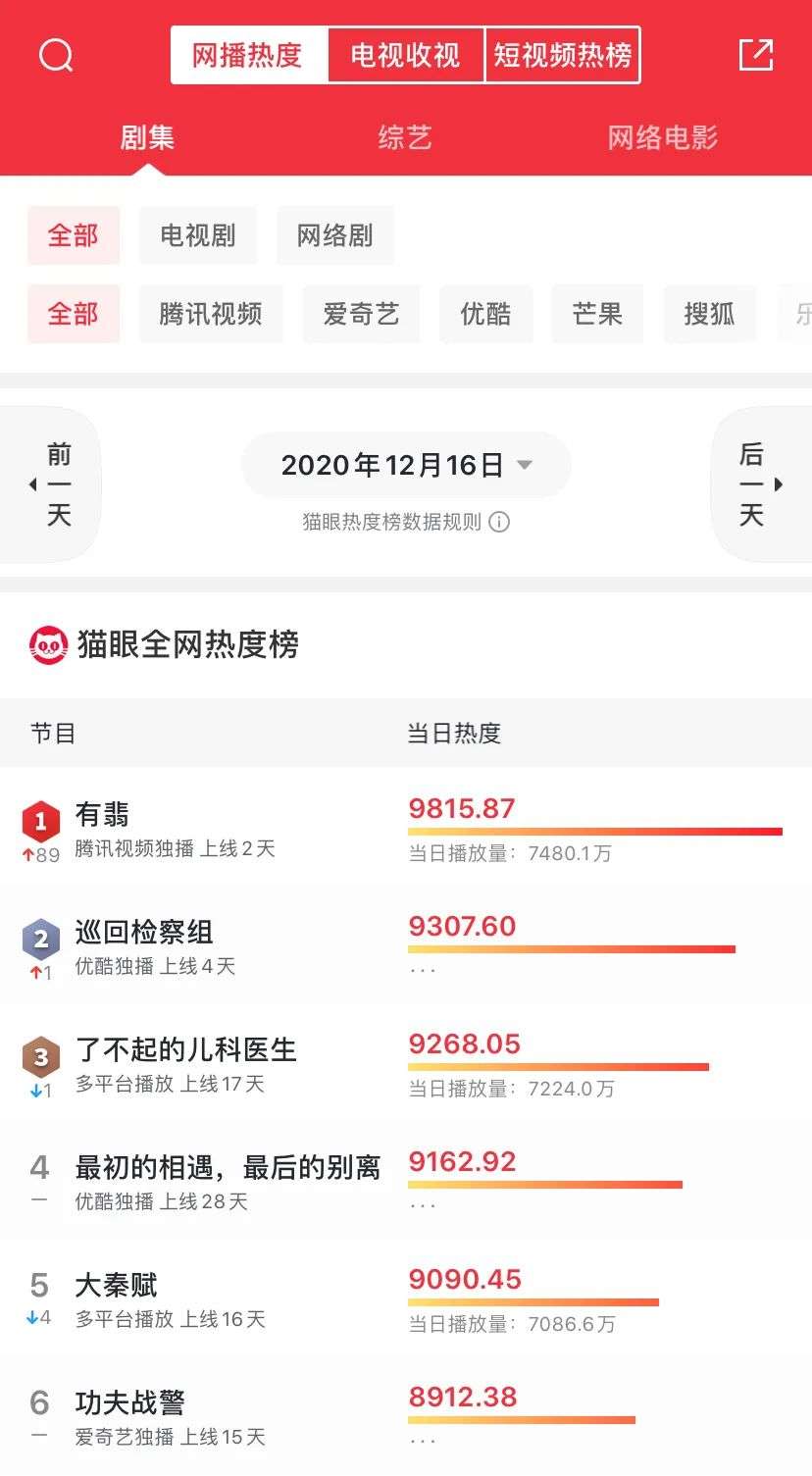Screen dimensions: 812x1476
Task: Switch to 短视频热榜 segment
Action: point(562,56)
